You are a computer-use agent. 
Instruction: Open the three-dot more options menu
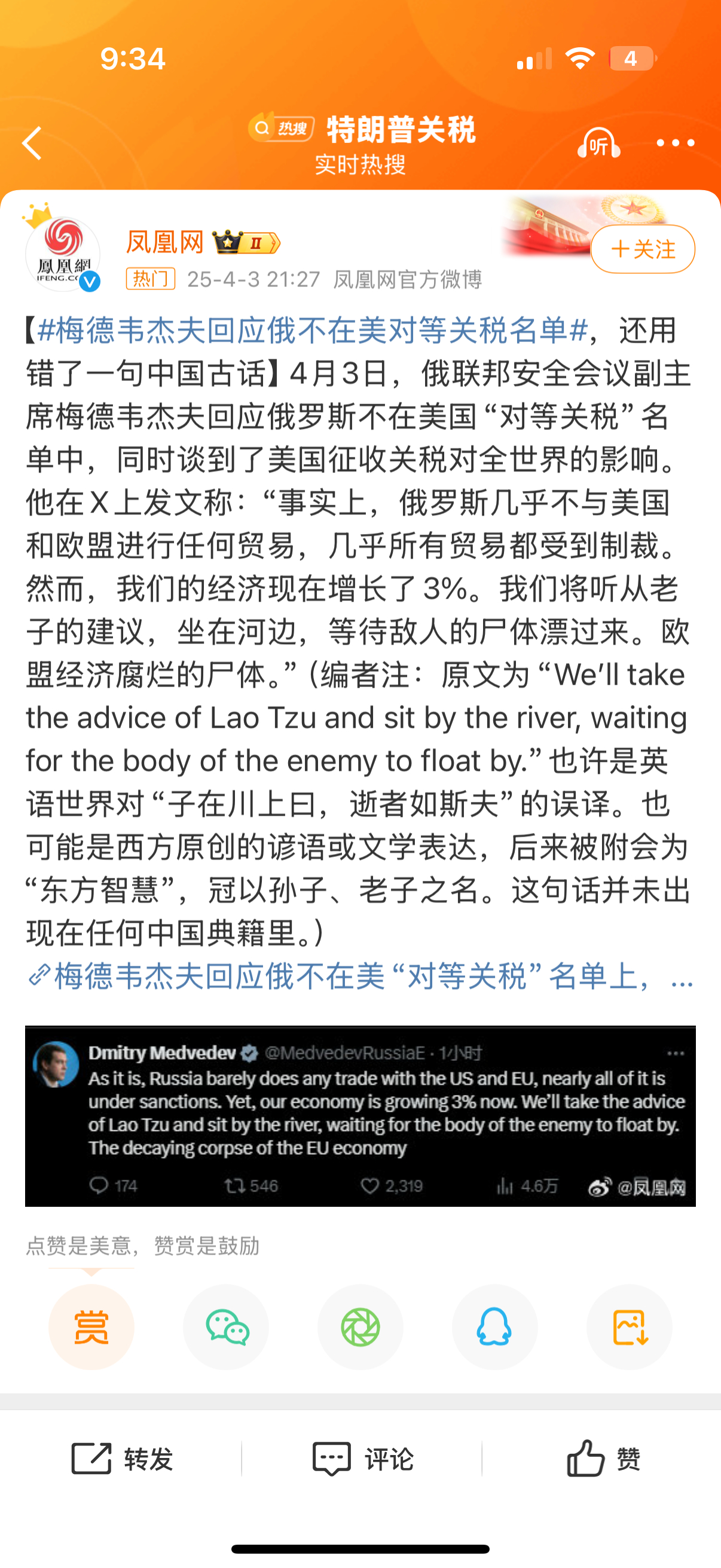[x=676, y=143]
